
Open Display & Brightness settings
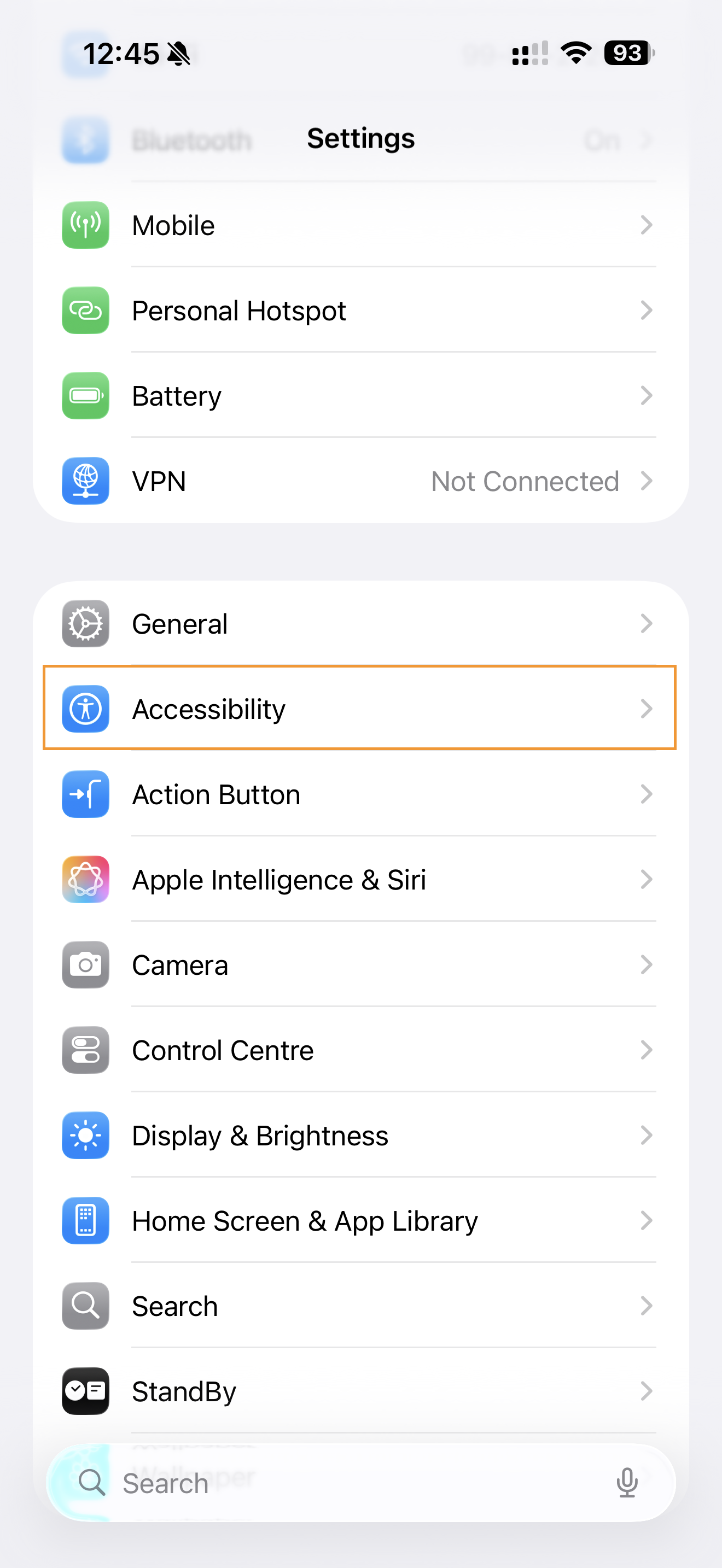[x=360, y=1134]
